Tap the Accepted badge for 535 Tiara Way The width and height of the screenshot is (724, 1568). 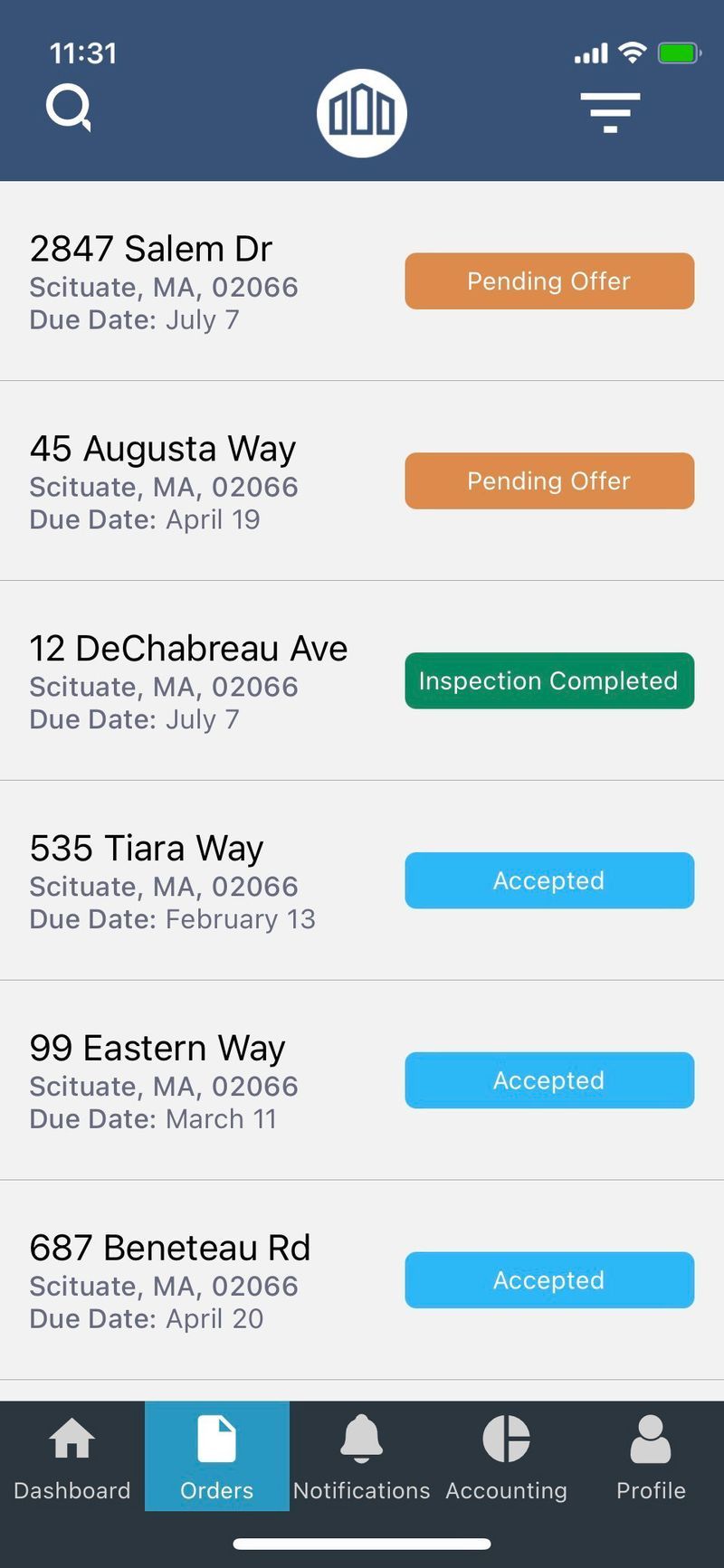[x=548, y=880]
